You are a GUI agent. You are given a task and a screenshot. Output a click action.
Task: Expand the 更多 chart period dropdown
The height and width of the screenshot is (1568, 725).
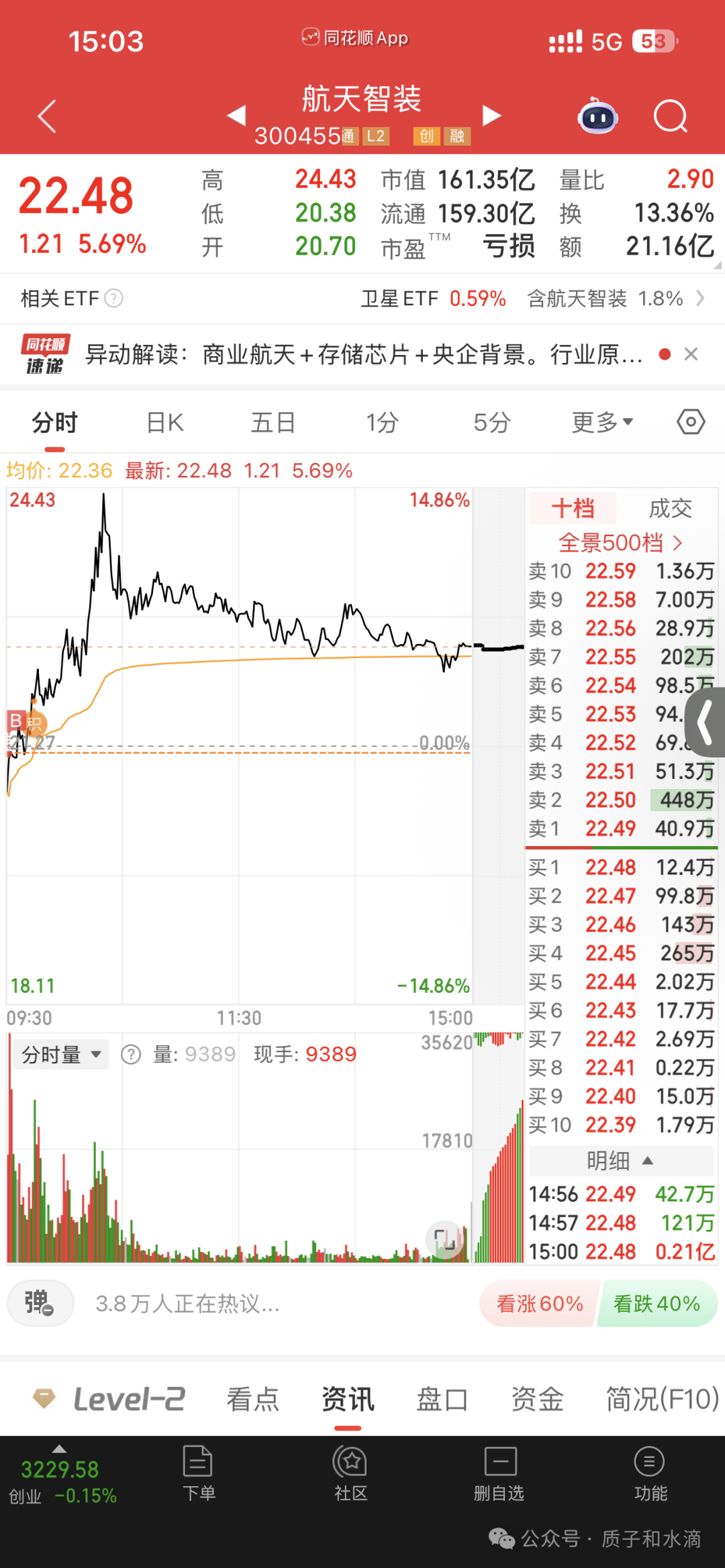[602, 423]
